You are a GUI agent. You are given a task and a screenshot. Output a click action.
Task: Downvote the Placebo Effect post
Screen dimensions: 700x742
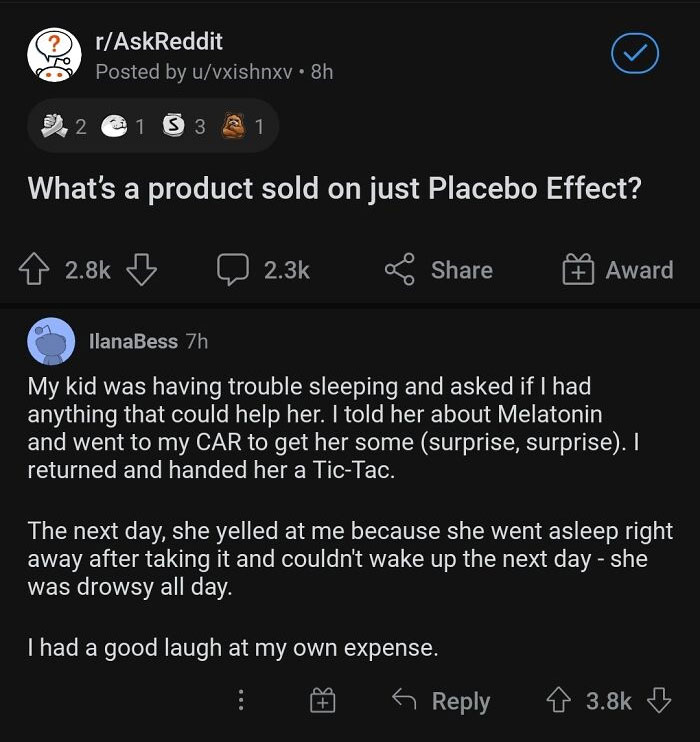point(144,270)
